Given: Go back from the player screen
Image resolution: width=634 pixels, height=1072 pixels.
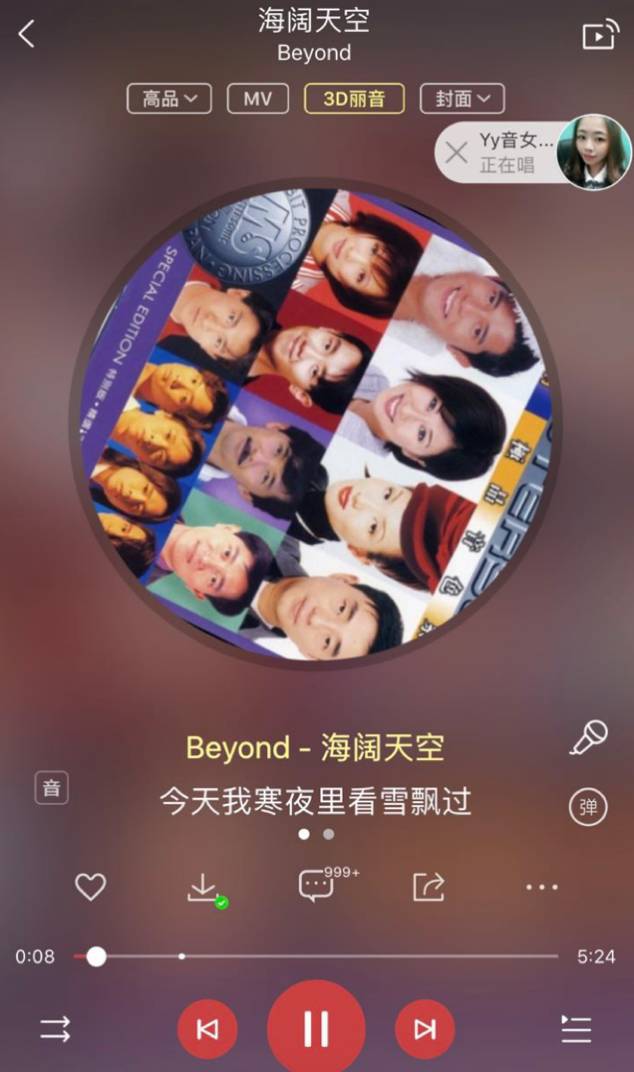Looking at the screenshot, I should [x=27, y=35].
